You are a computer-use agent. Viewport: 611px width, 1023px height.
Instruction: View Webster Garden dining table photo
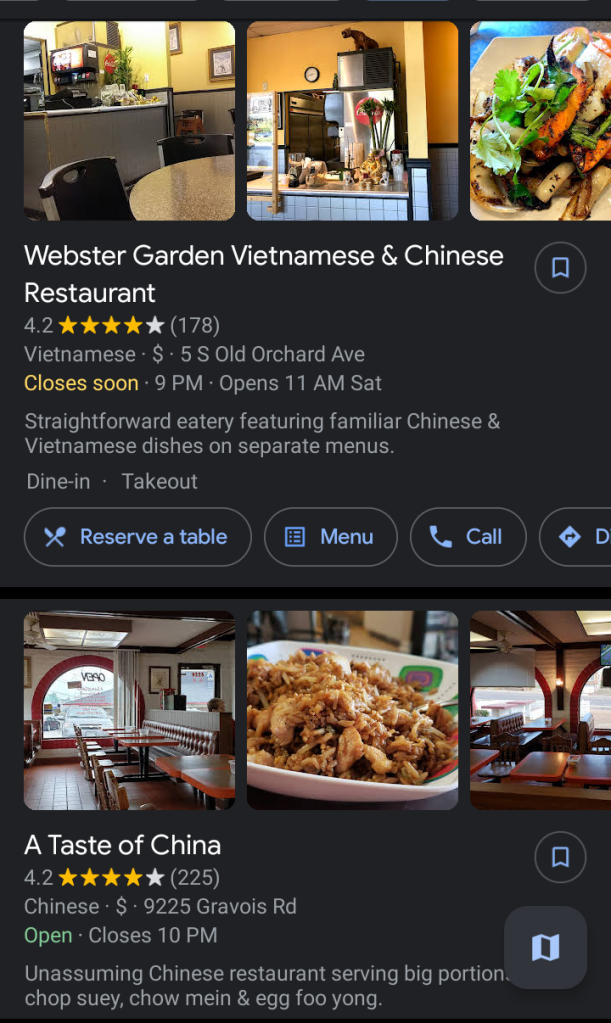(129, 121)
